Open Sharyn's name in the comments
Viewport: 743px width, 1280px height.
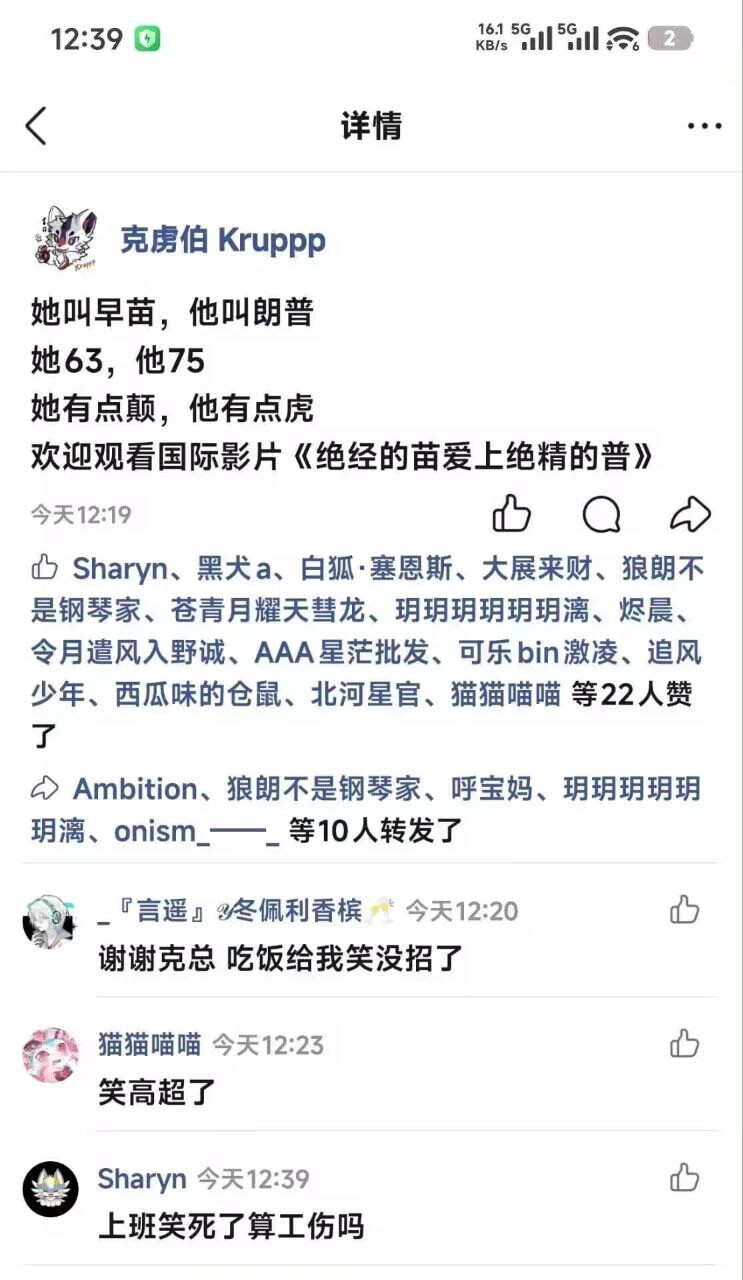pyautogui.click(x=142, y=1179)
